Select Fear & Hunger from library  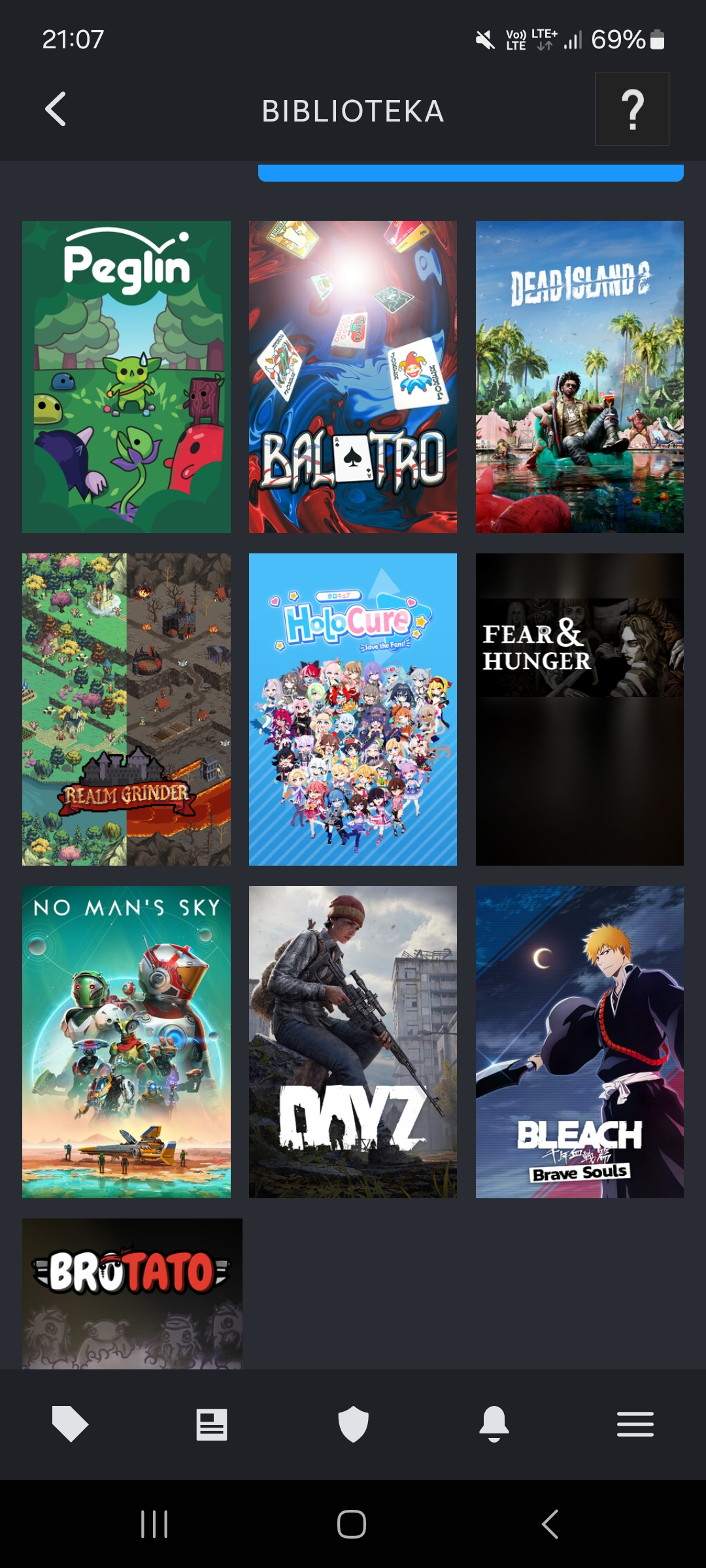579,710
